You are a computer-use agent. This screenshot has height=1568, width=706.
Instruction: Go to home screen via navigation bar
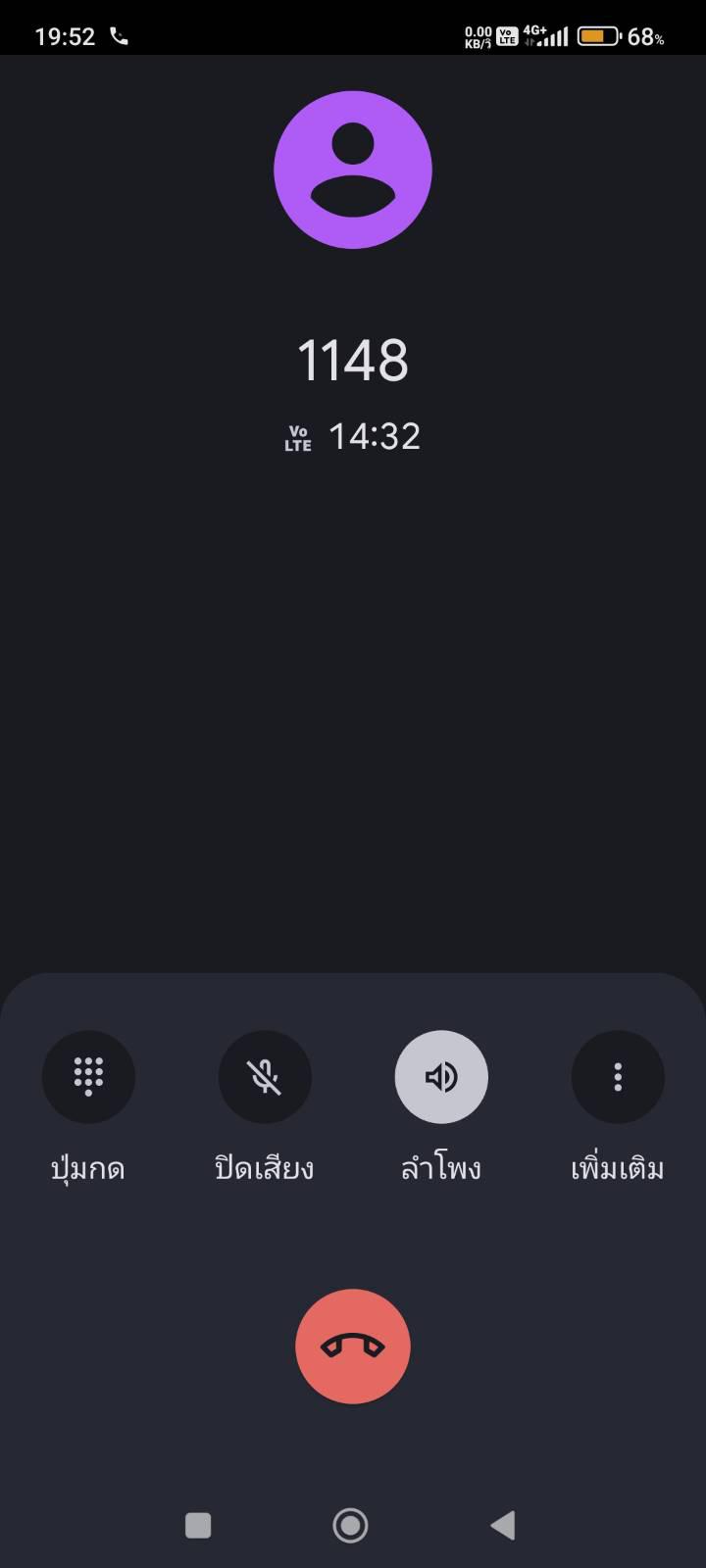point(351,1525)
